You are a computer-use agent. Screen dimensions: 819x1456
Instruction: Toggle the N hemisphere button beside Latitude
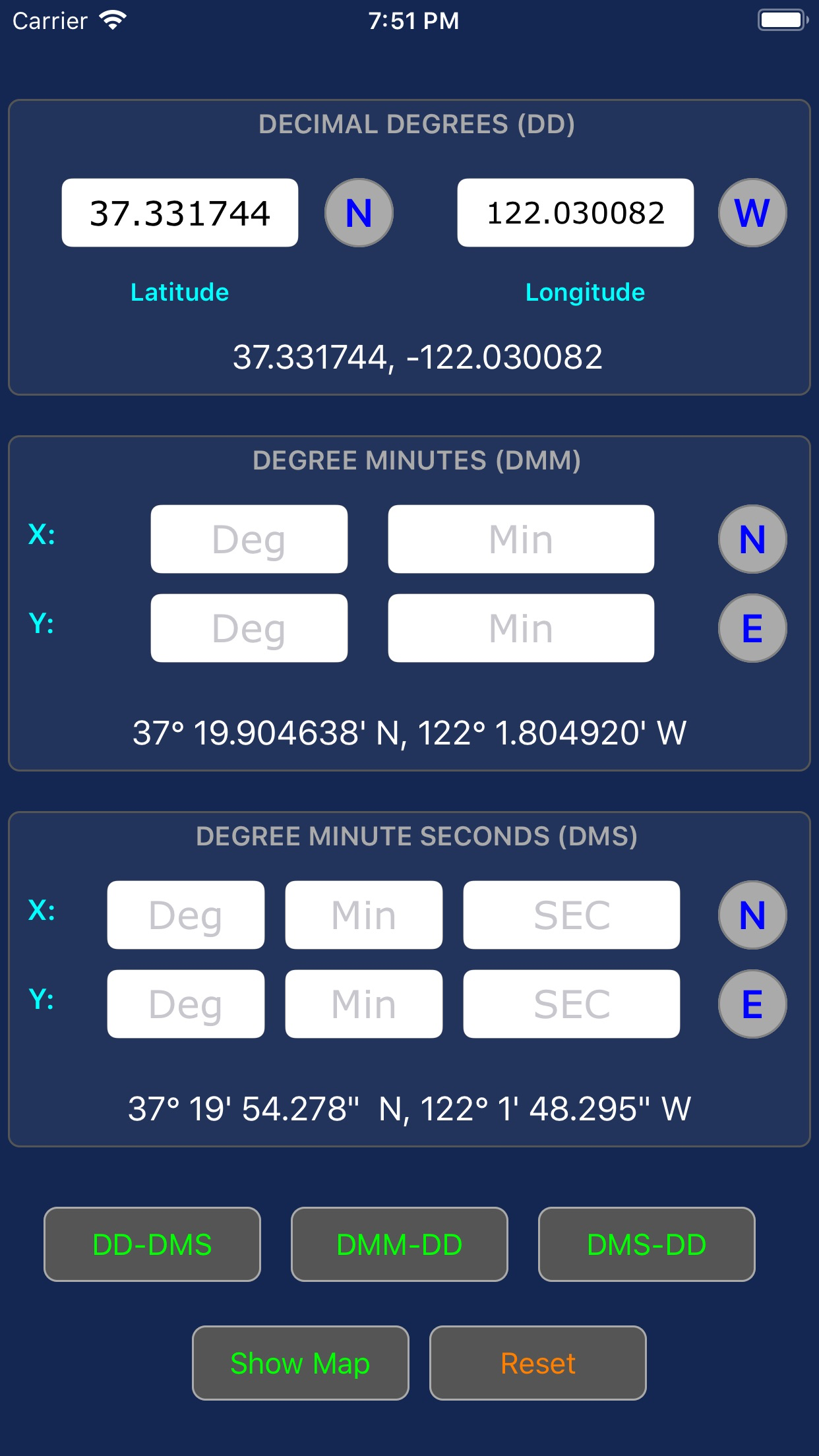pos(358,212)
